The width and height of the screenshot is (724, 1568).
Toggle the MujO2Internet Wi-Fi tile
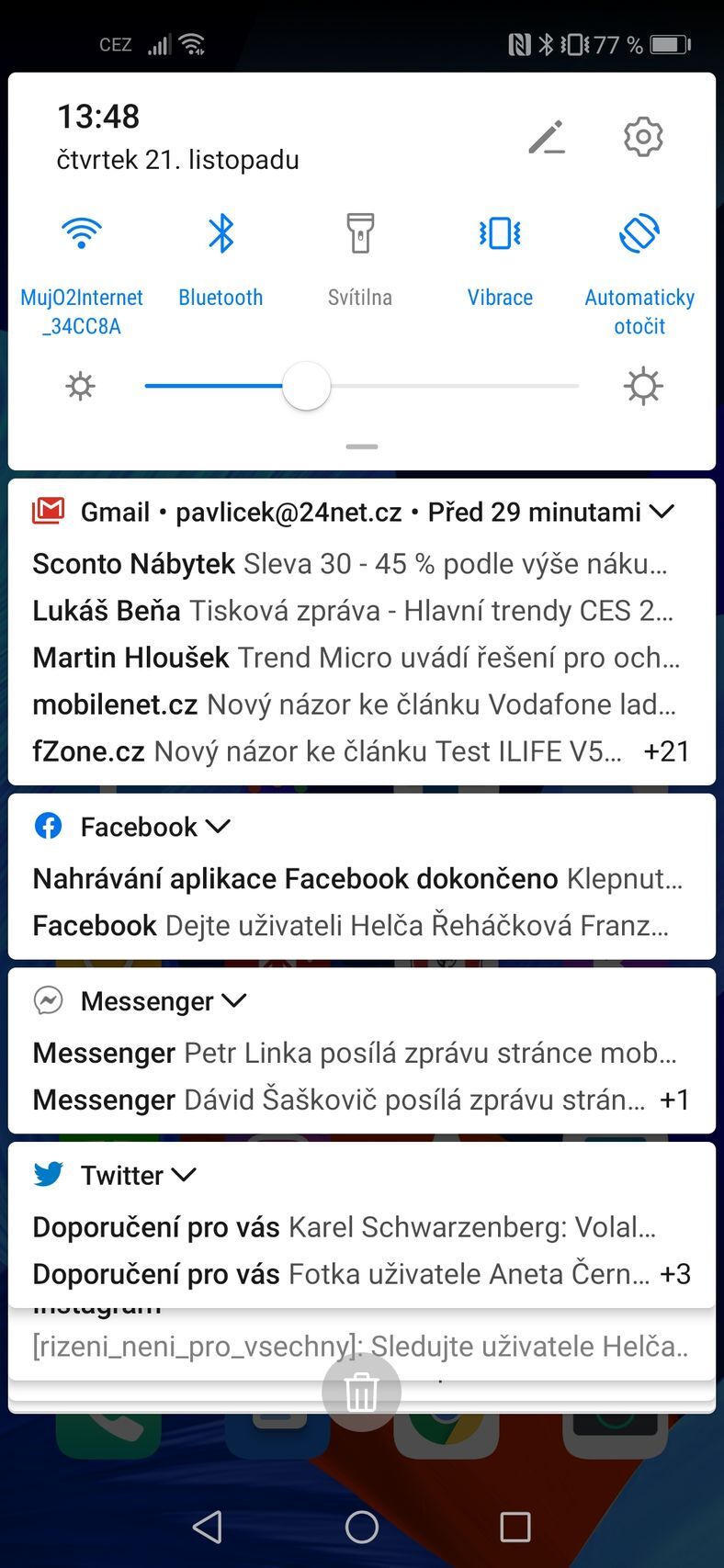coord(82,233)
